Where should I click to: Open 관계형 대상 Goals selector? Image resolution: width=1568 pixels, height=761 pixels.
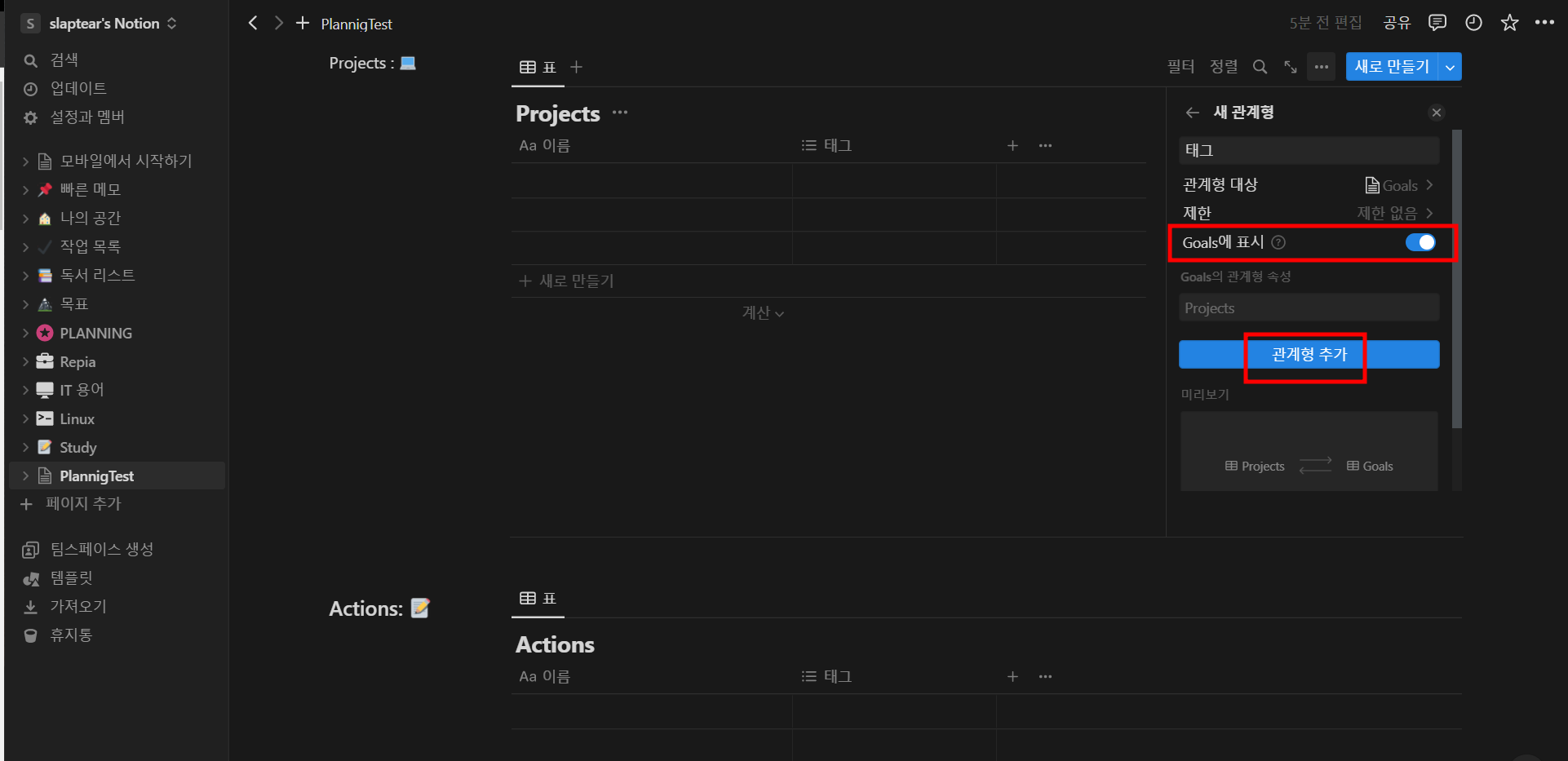pos(1398,186)
